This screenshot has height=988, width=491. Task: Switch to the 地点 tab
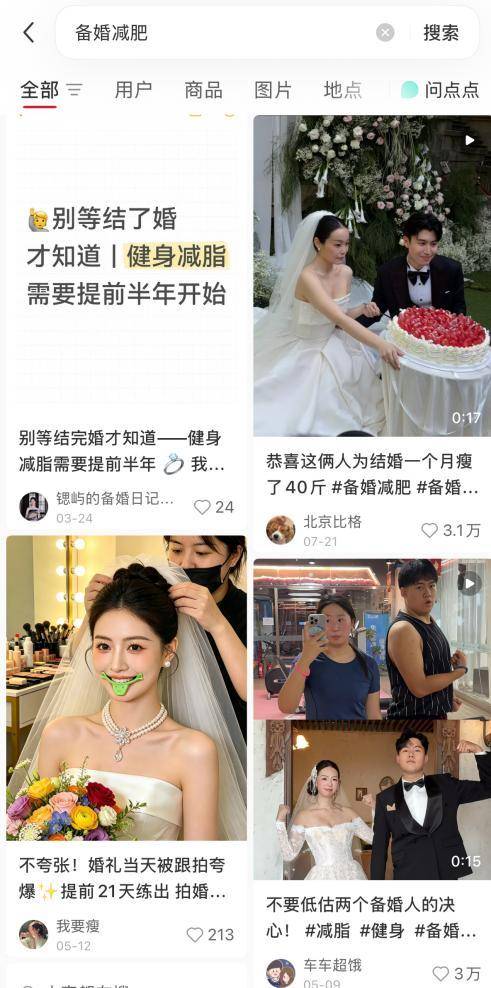[x=343, y=90]
